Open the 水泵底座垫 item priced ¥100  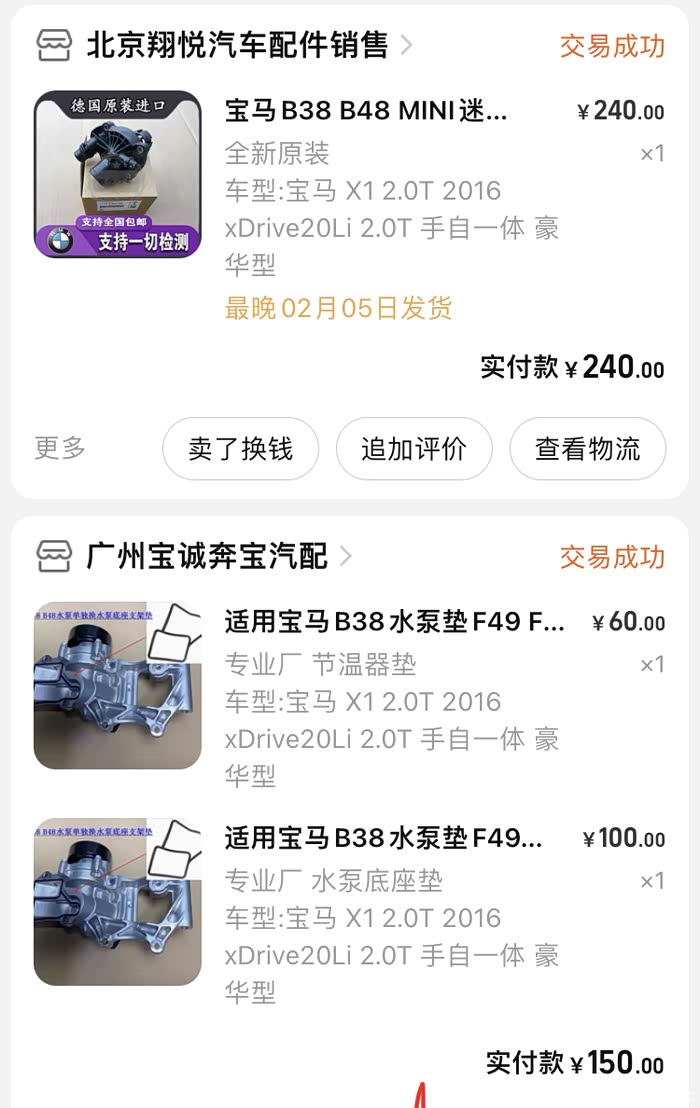pos(384,838)
